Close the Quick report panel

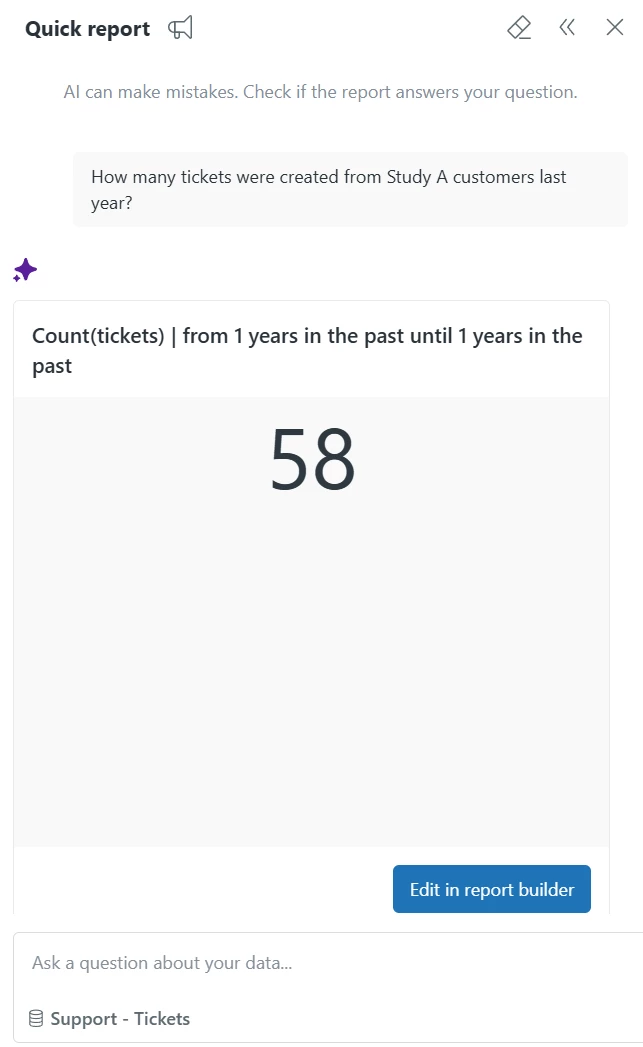(615, 27)
